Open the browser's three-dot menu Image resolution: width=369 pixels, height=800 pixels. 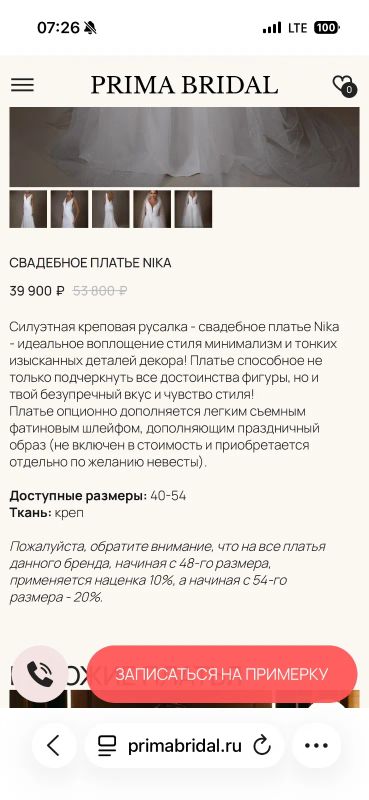point(316,745)
